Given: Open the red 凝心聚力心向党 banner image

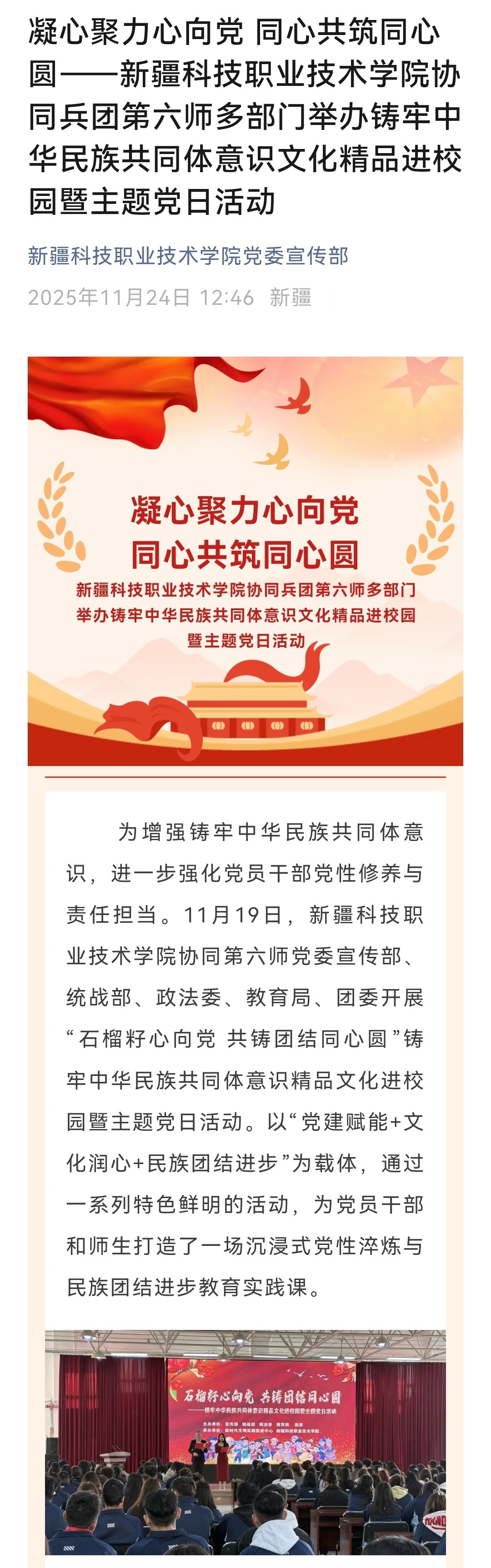Looking at the screenshot, I should pos(245,560).
